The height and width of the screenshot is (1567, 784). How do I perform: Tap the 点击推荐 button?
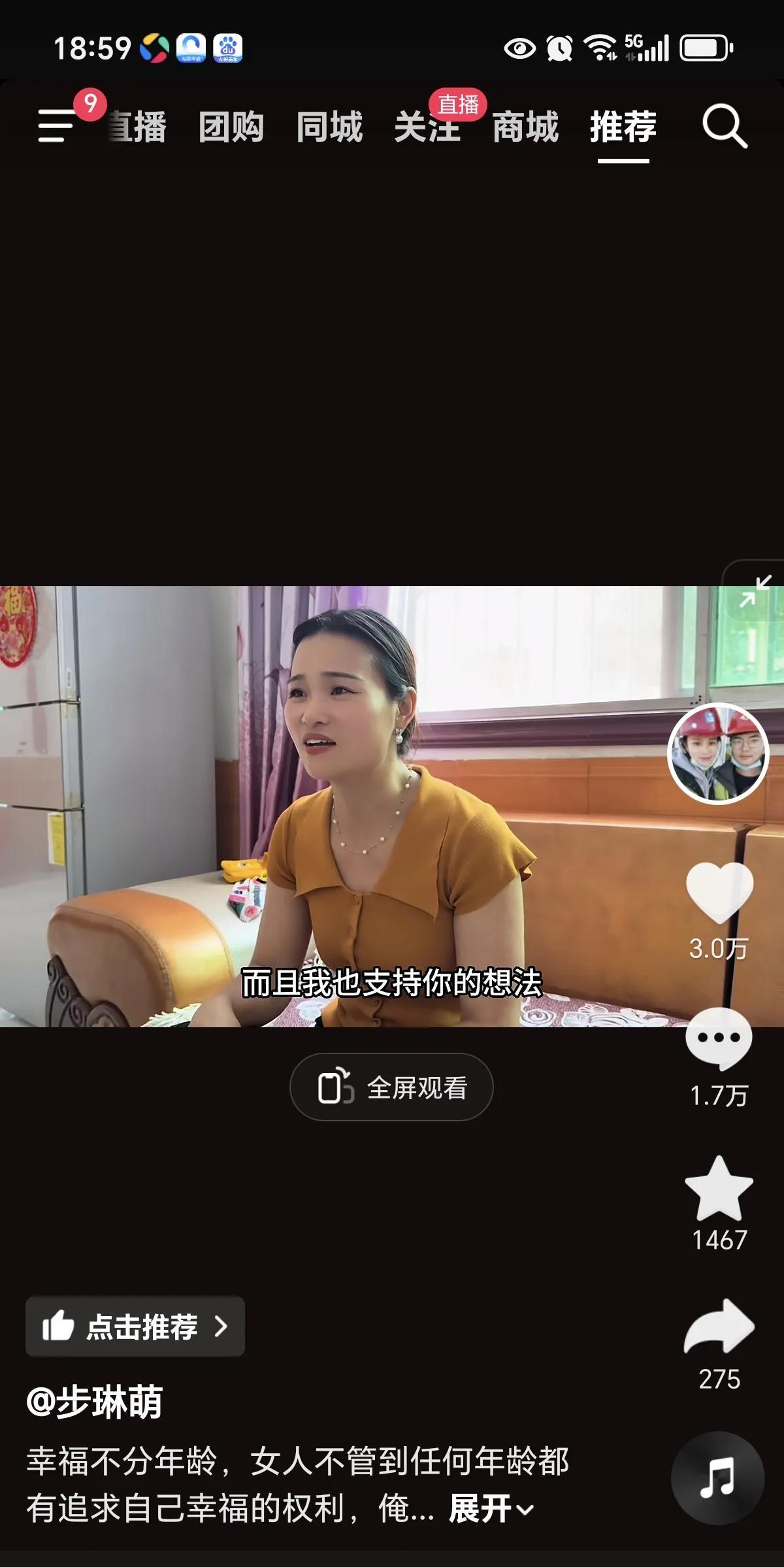(x=135, y=1327)
